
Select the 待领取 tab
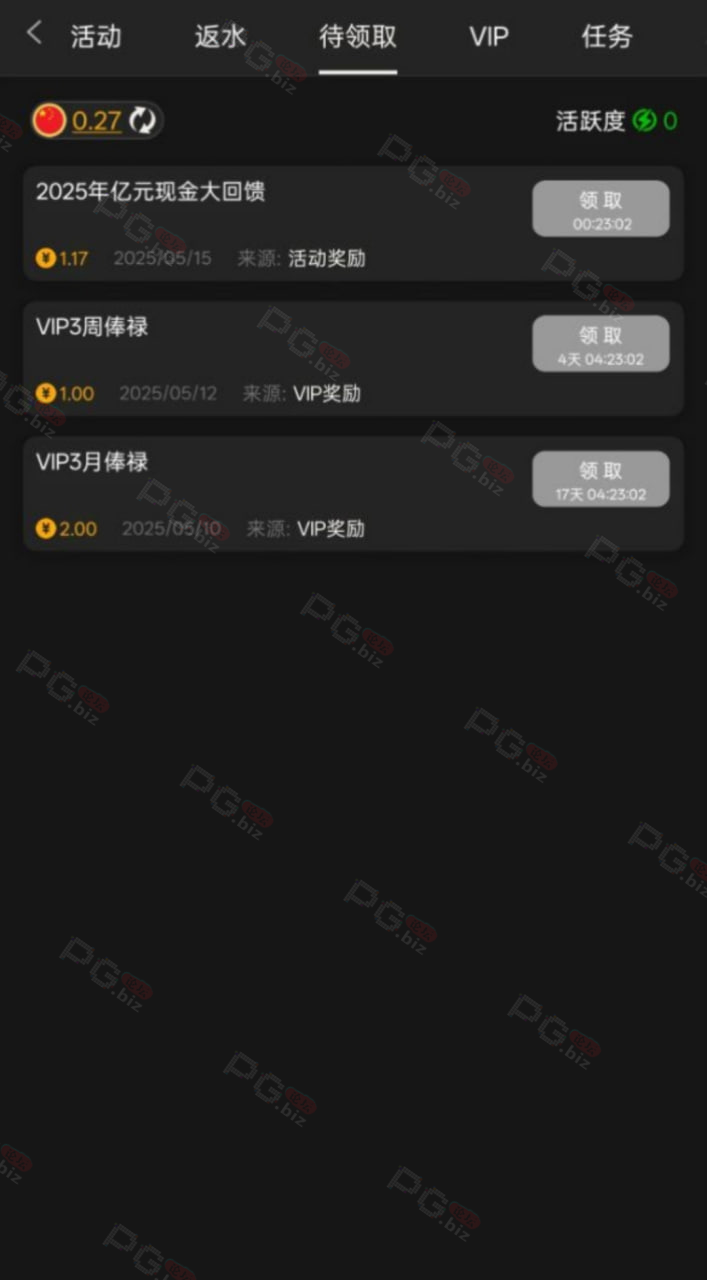pos(358,37)
